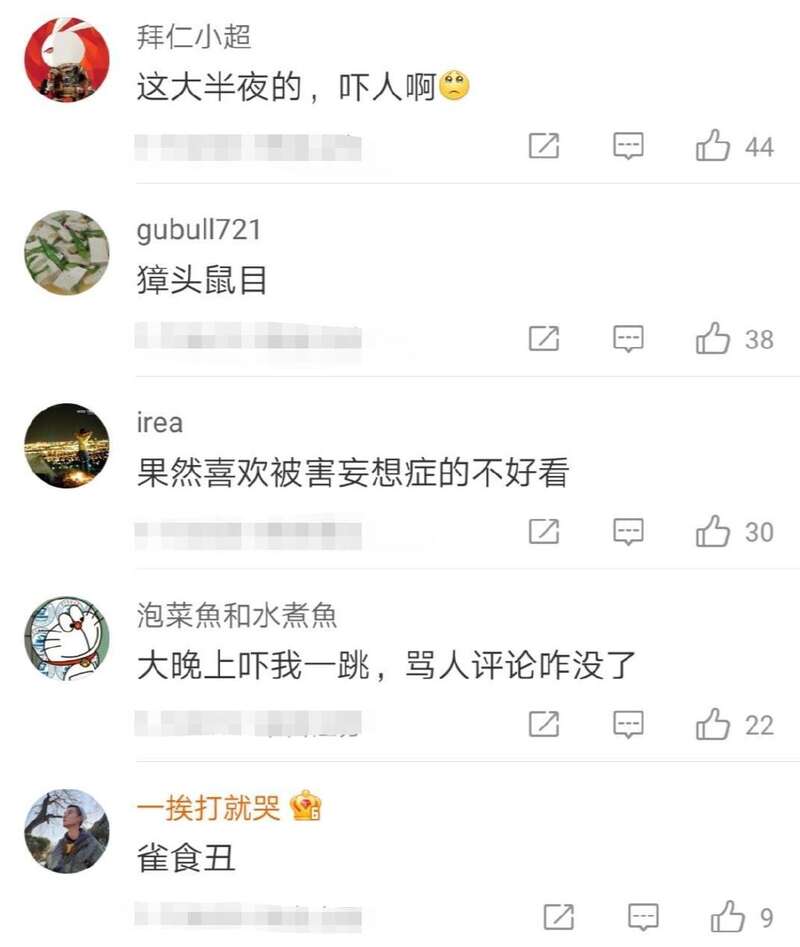Open 拜仁小超's profile avatar
Image resolution: width=800 pixels, height=947 pixels.
[x=66, y=60]
